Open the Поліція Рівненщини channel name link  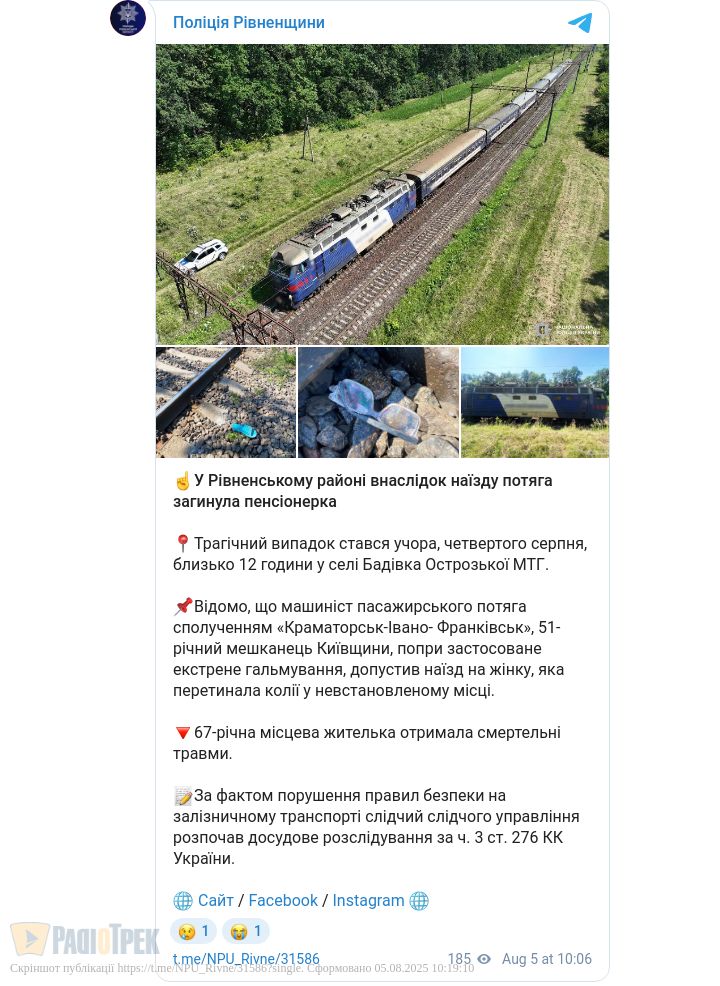tap(249, 22)
